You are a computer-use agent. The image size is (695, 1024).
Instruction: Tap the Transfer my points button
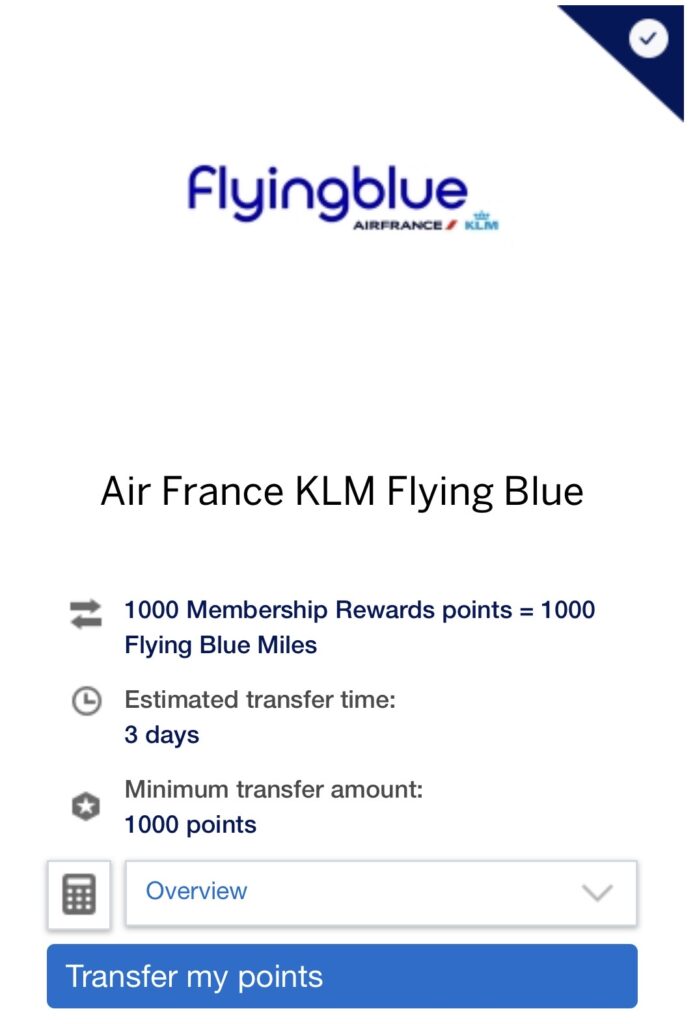pyautogui.click(x=341, y=976)
